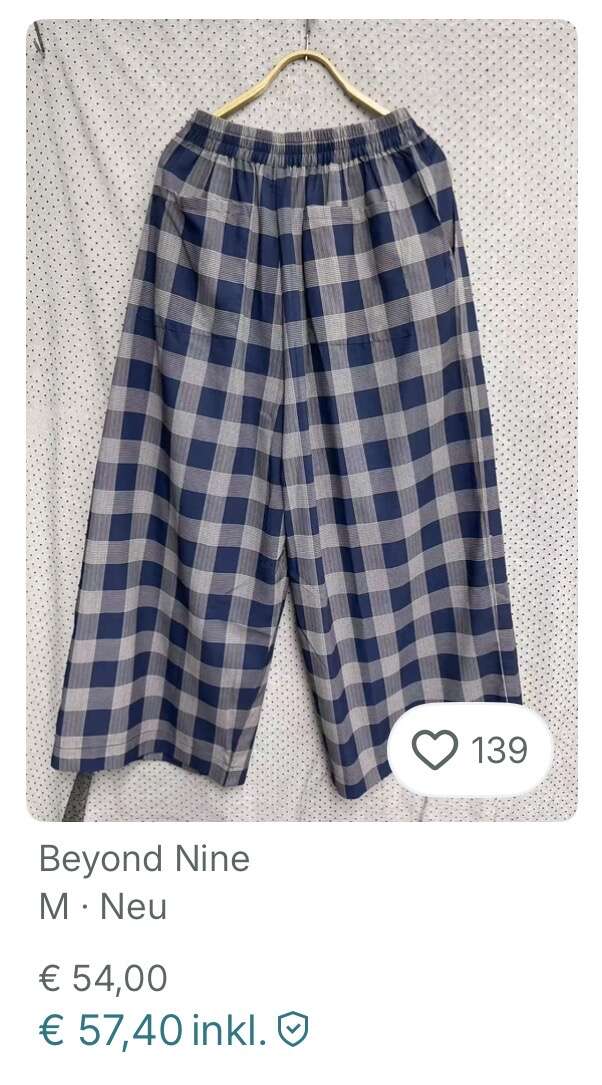The width and height of the screenshot is (602, 1085).
Task: Open buyer protection info next to € 57,40 inkl.
Action: click(293, 1030)
